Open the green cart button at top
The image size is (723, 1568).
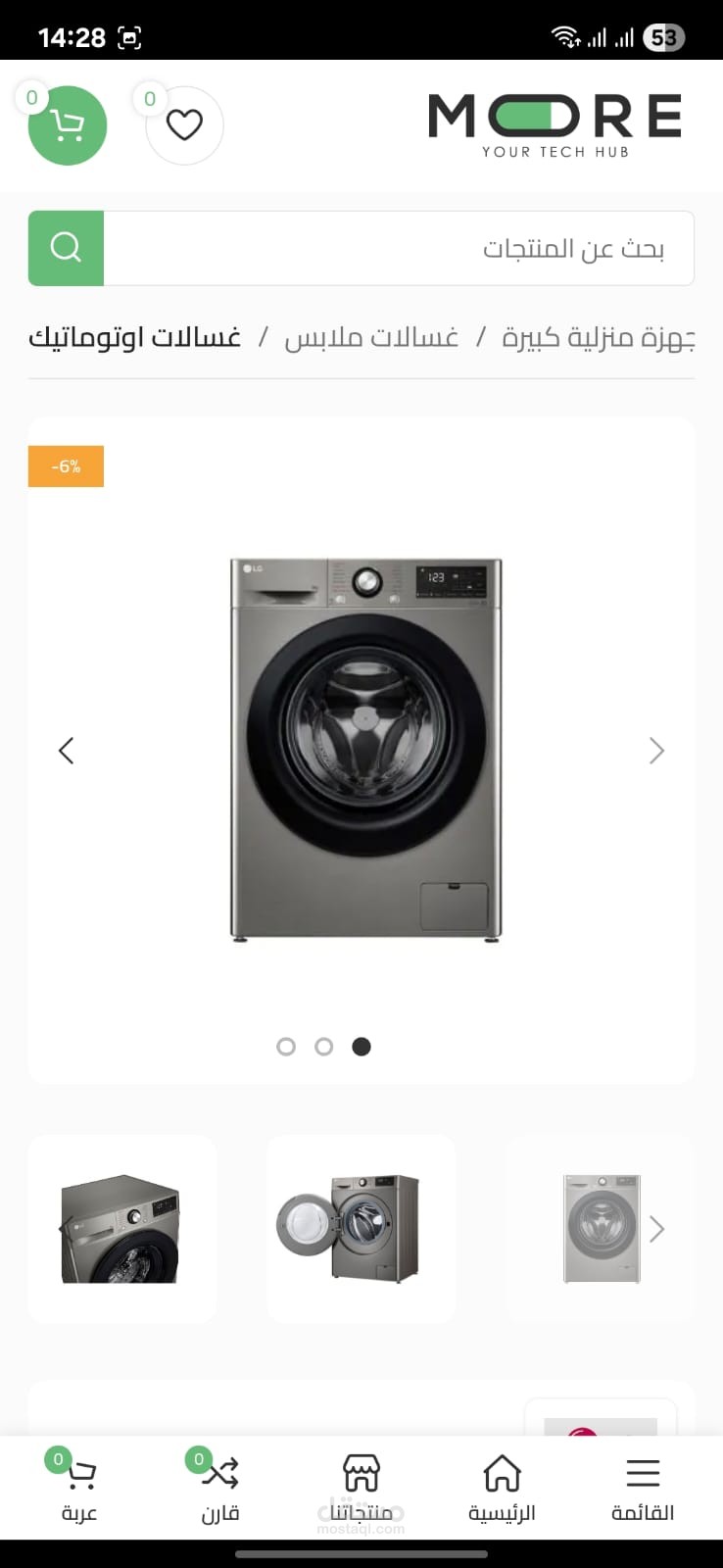pyautogui.click(x=67, y=125)
